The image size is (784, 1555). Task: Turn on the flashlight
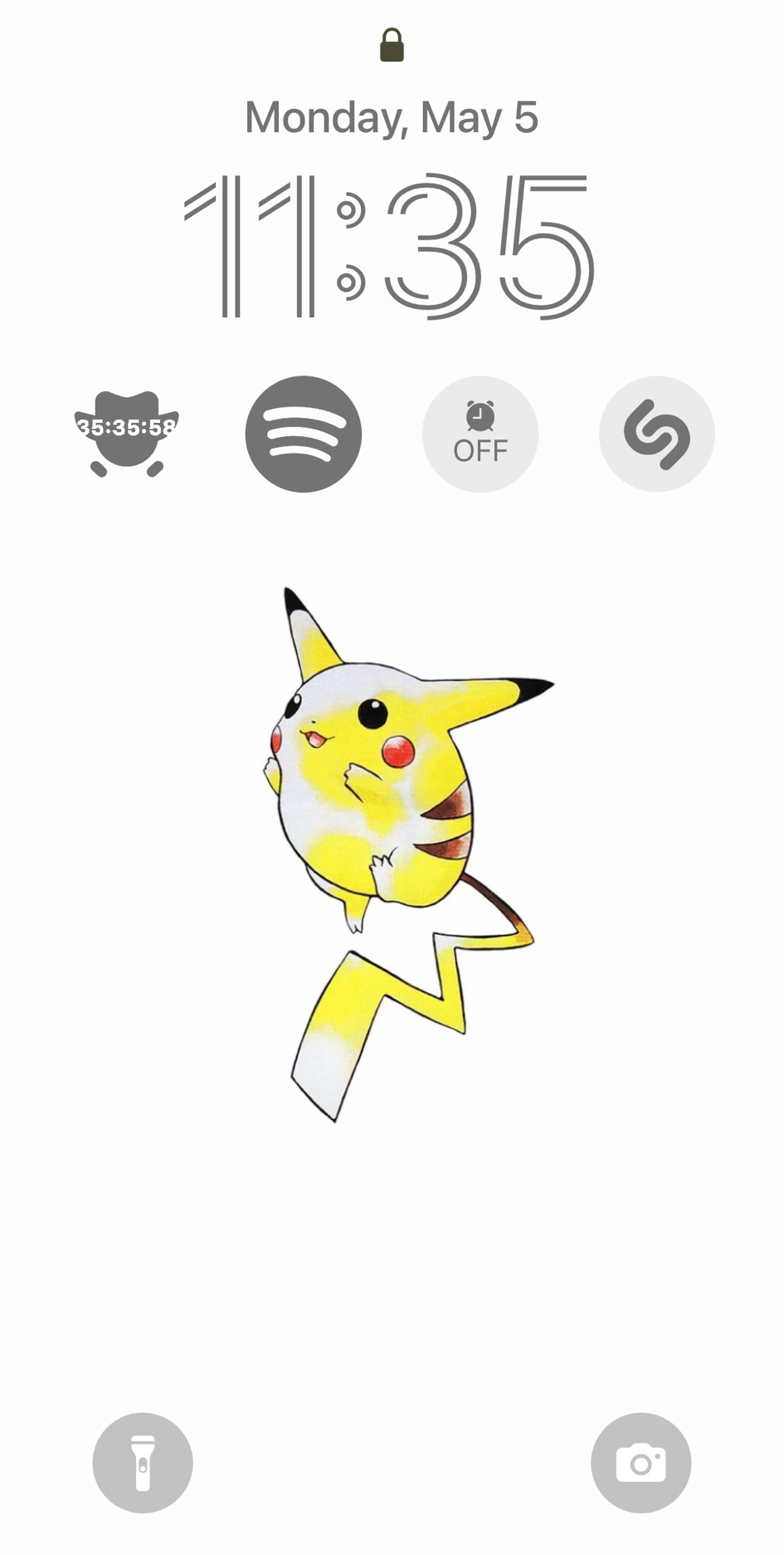[x=143, y=1462]
